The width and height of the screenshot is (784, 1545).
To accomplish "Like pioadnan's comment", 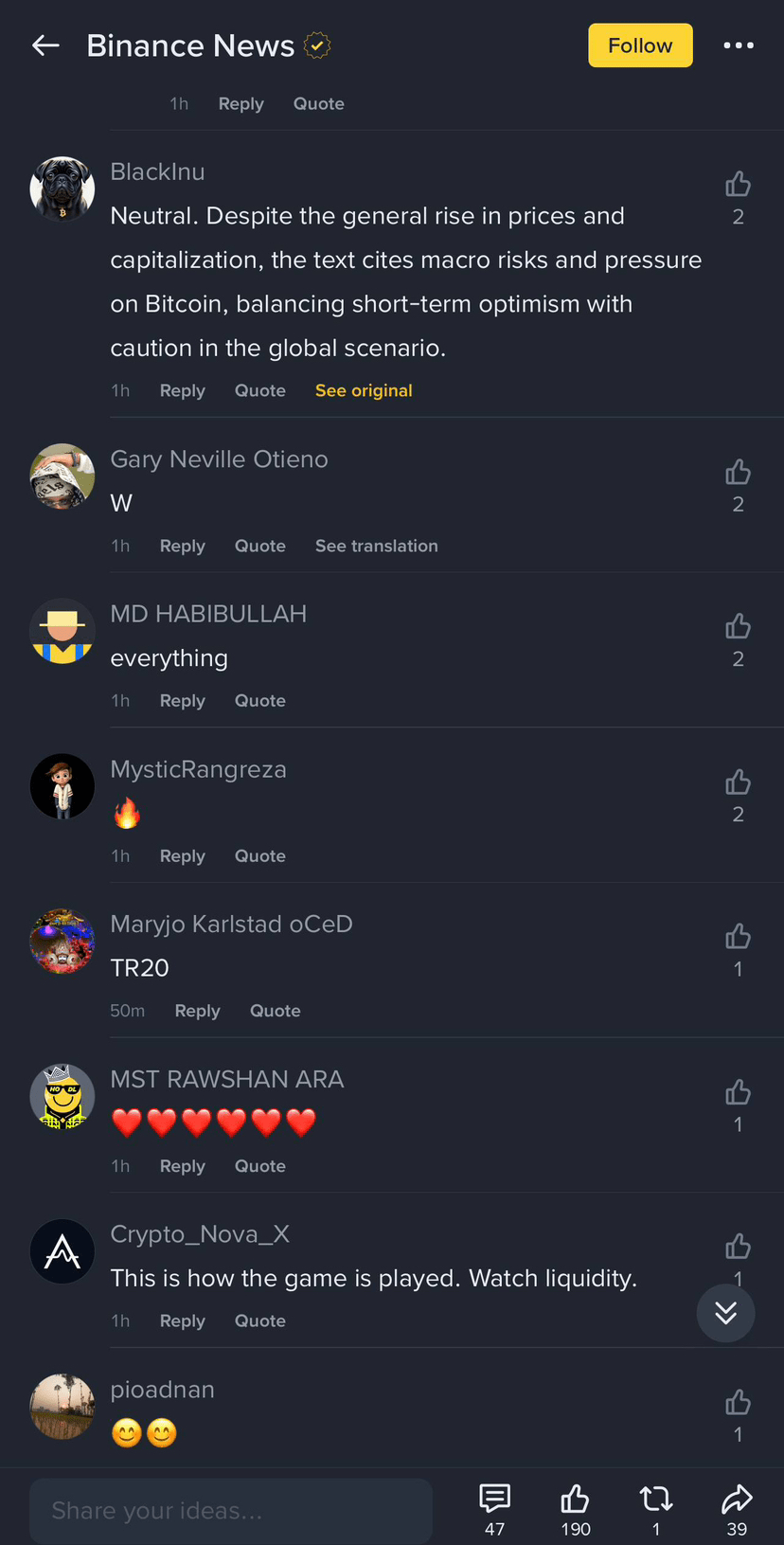I will 738,1403.
